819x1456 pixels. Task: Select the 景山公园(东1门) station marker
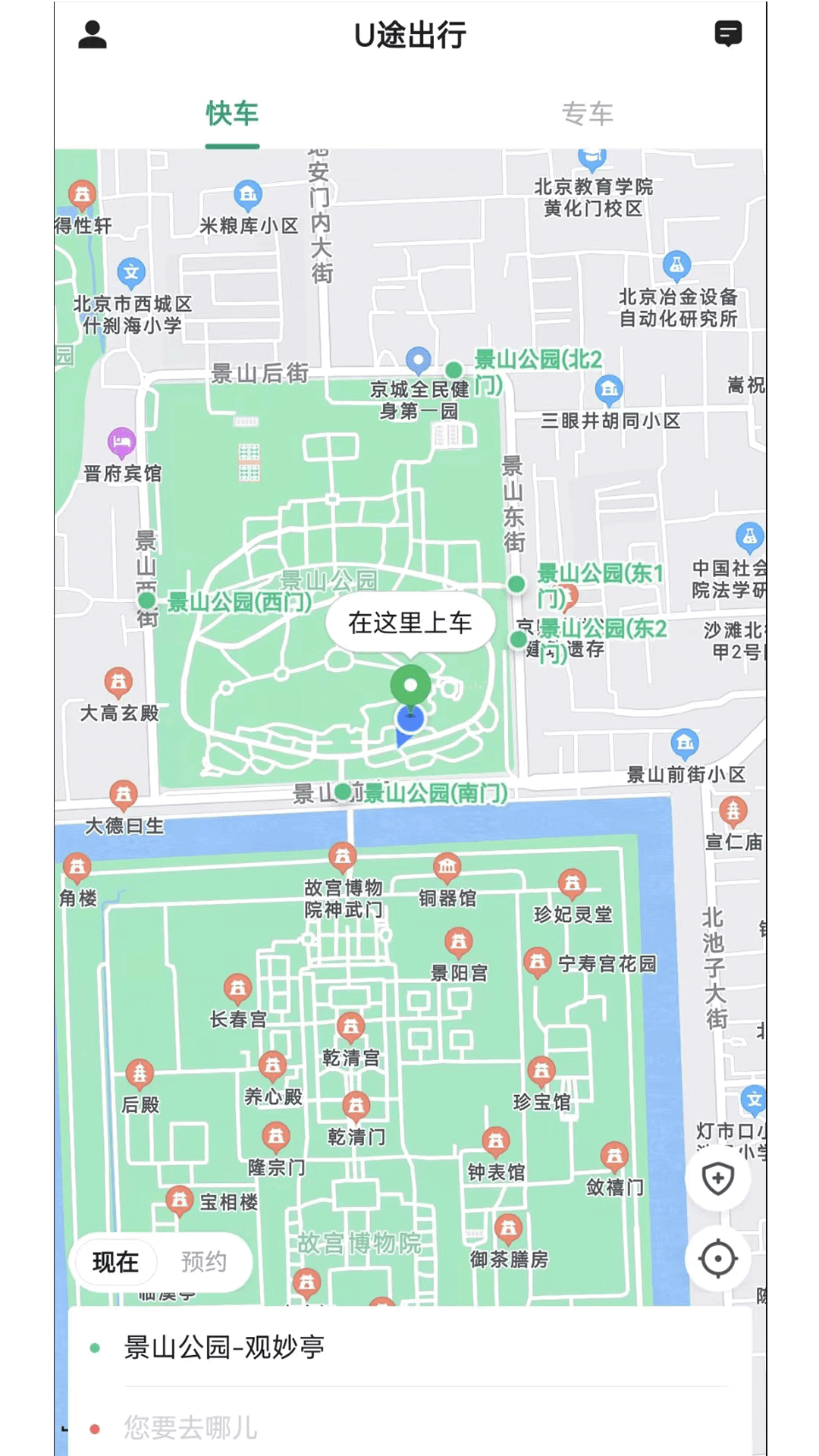(x=515, y=584)
